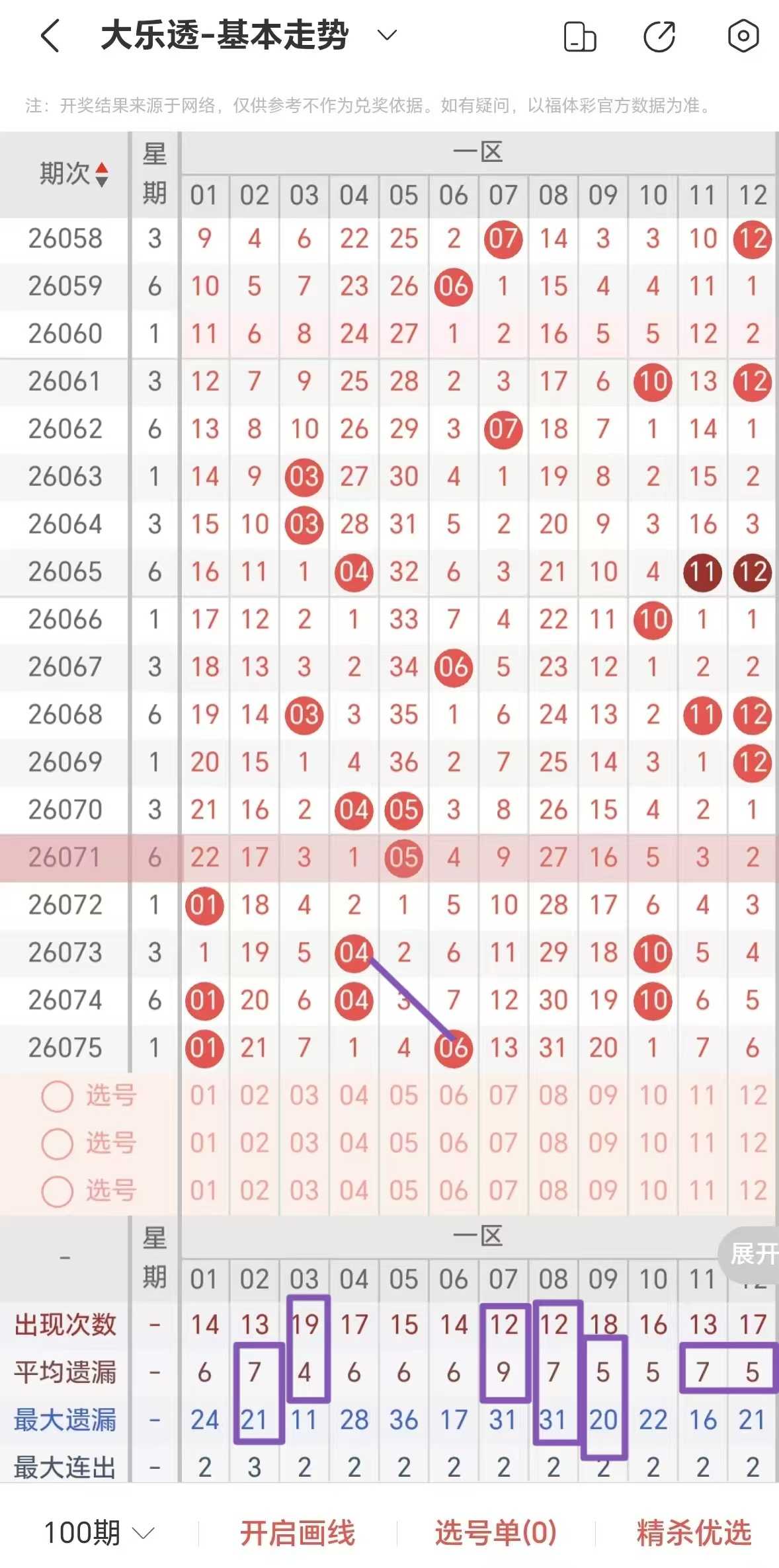
Task: Change the 100期 period range selector
Action: click(99, 1533)
